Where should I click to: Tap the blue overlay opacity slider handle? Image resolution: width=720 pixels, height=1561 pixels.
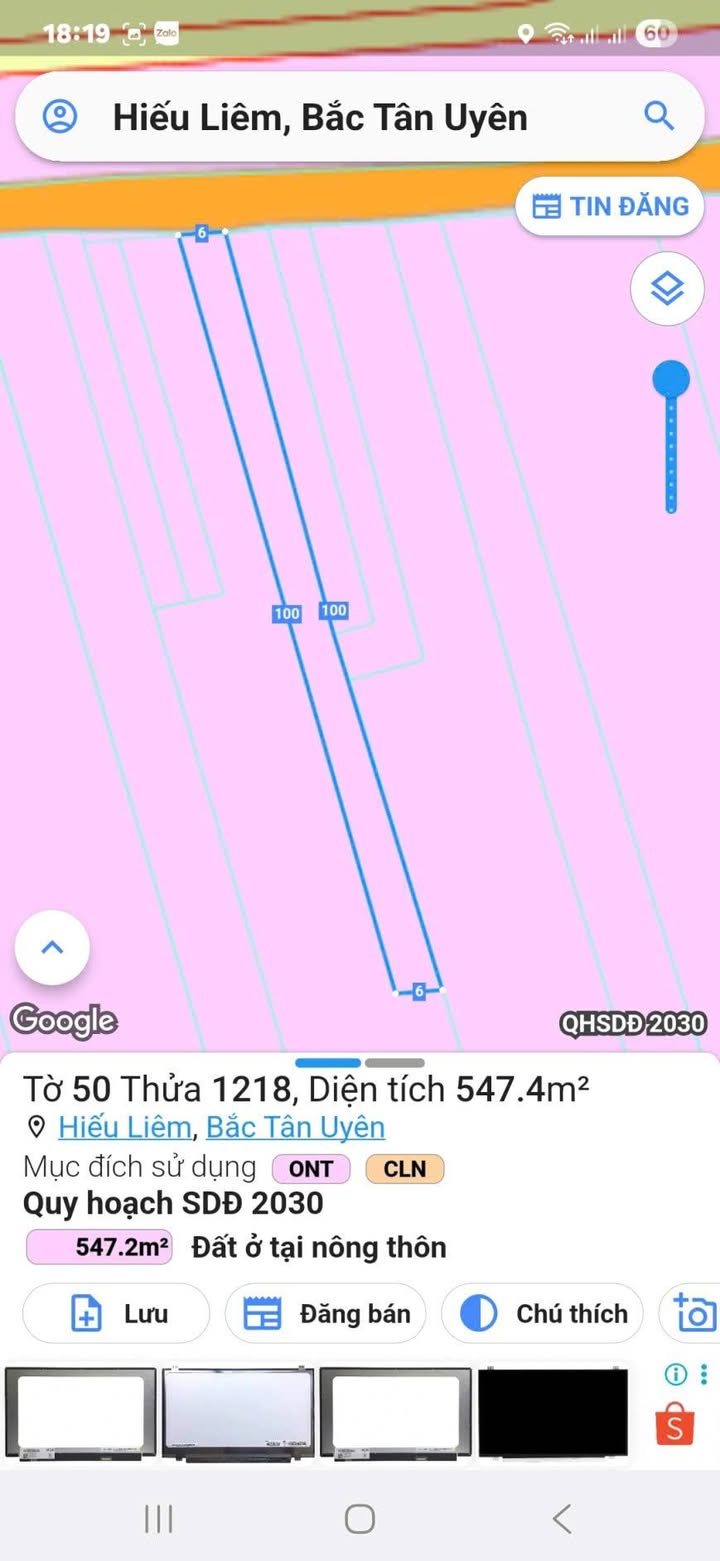[x=671, y=379]
